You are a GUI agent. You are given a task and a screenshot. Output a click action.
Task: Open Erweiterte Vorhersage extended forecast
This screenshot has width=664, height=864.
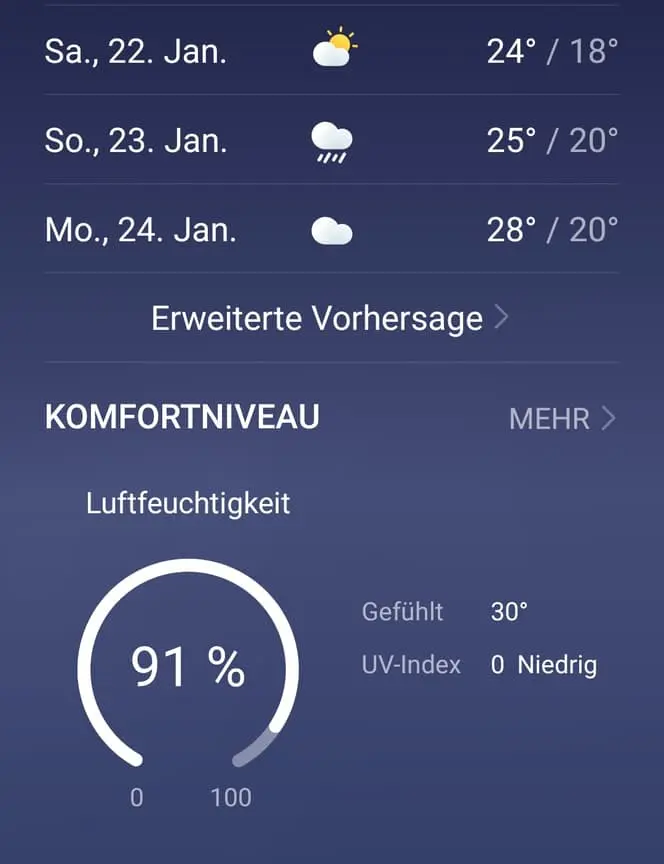pyautogui.click(x=330, y=319)
